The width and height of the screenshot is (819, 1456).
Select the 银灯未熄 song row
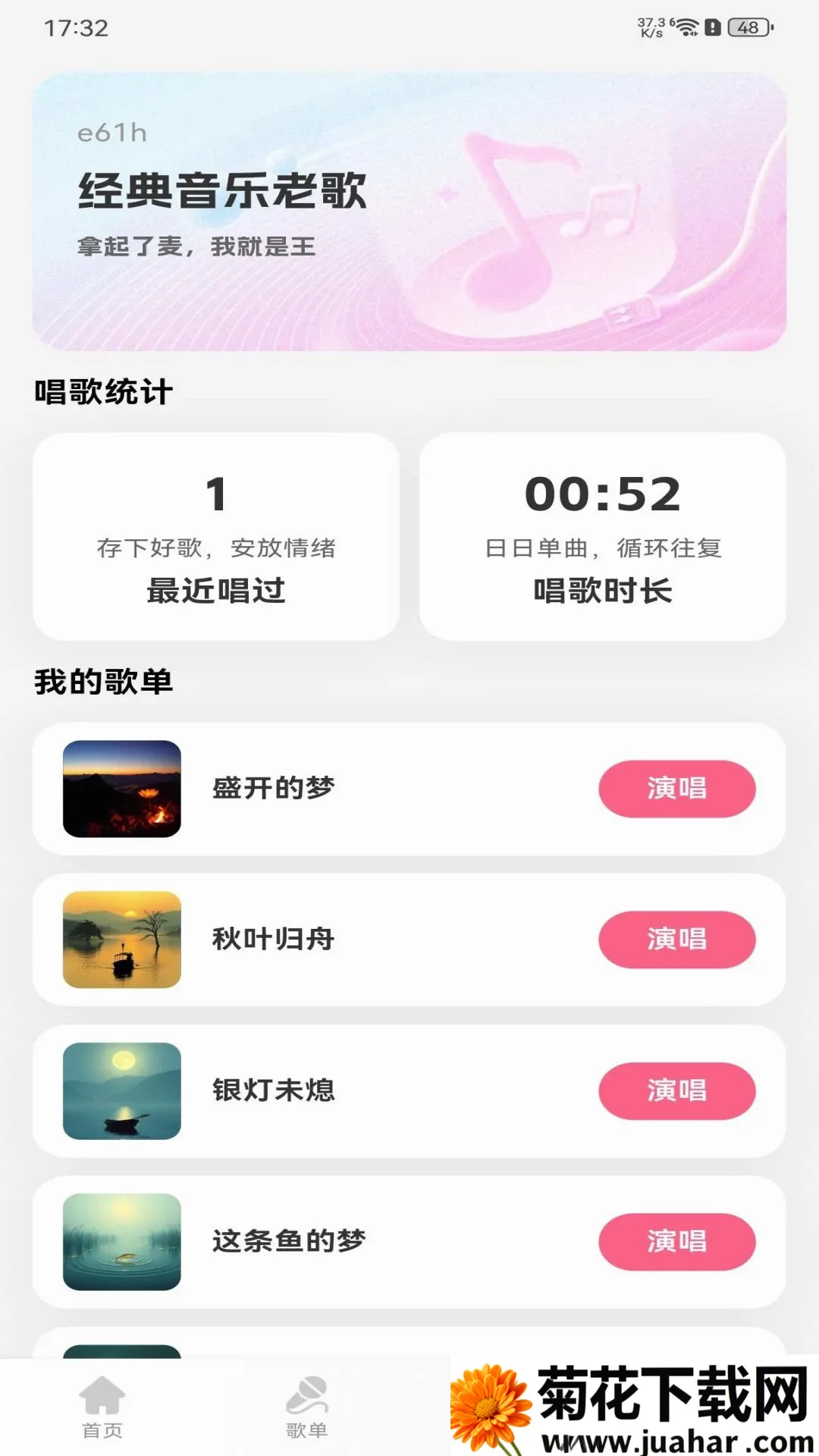[x=409, y=1090]
